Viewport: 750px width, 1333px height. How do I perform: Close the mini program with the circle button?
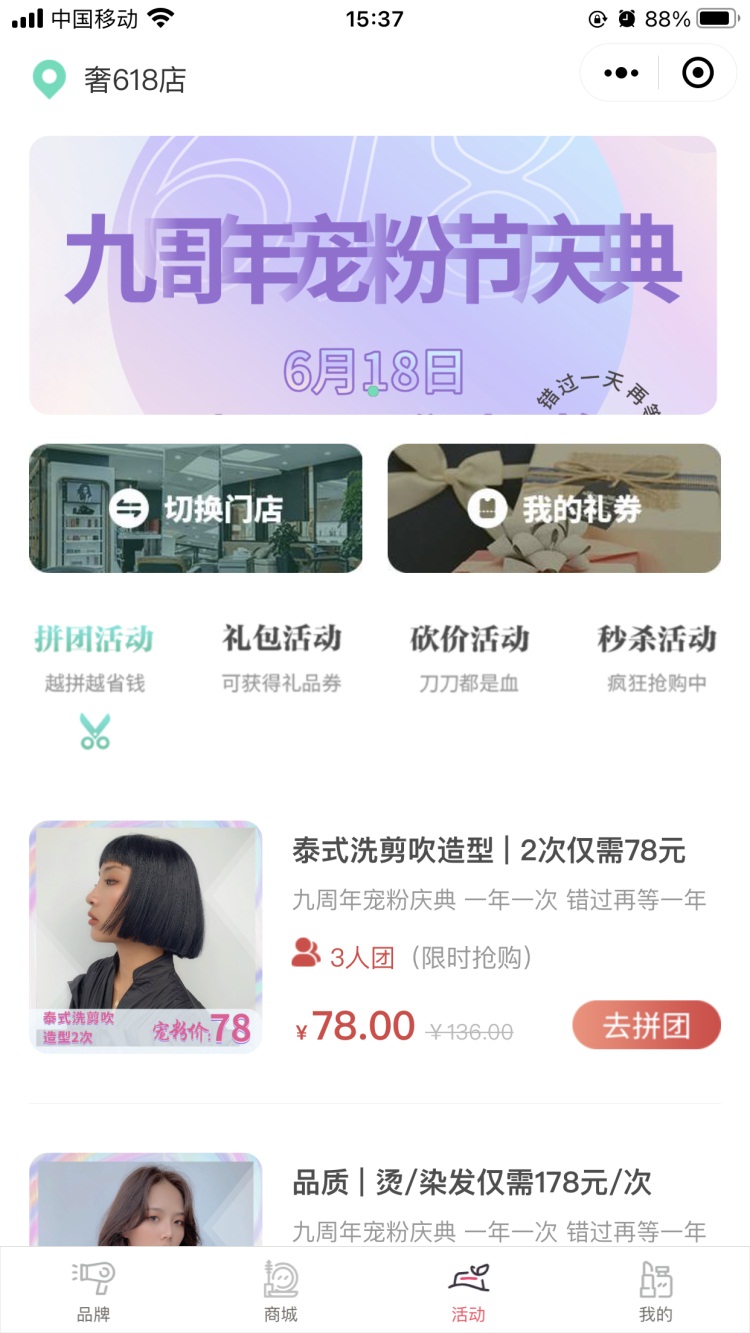pyautogui.click(x=697, y=73)
